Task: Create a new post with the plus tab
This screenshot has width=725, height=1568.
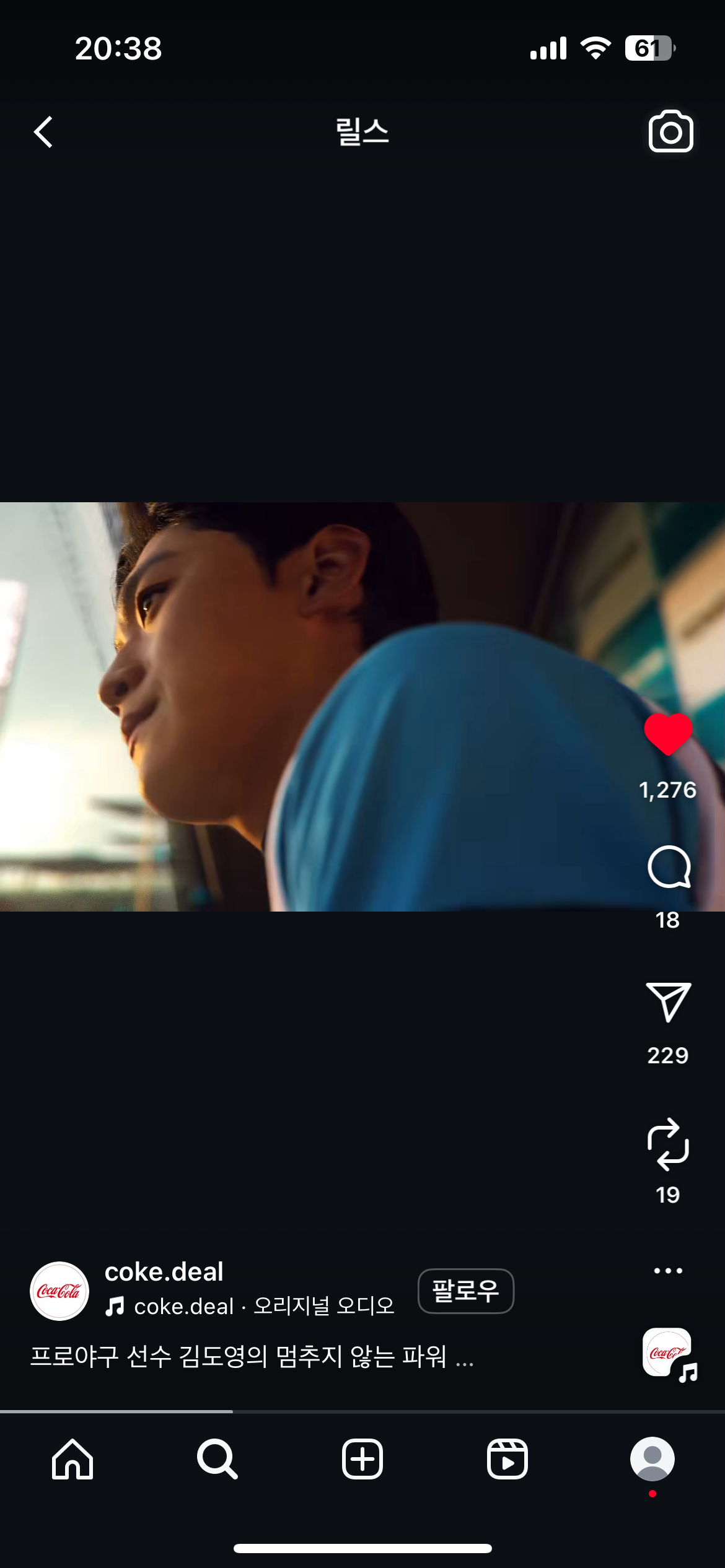Action: [362, 1459]
